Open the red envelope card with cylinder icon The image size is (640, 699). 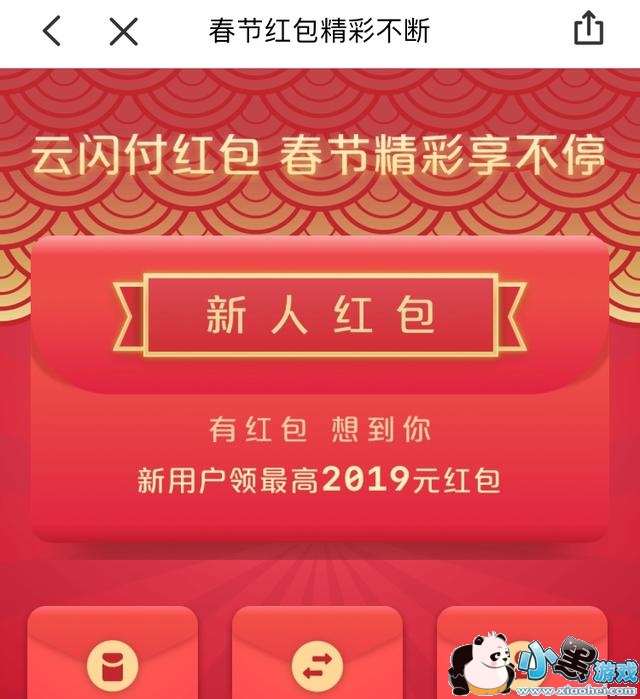[x=113, y=652]
